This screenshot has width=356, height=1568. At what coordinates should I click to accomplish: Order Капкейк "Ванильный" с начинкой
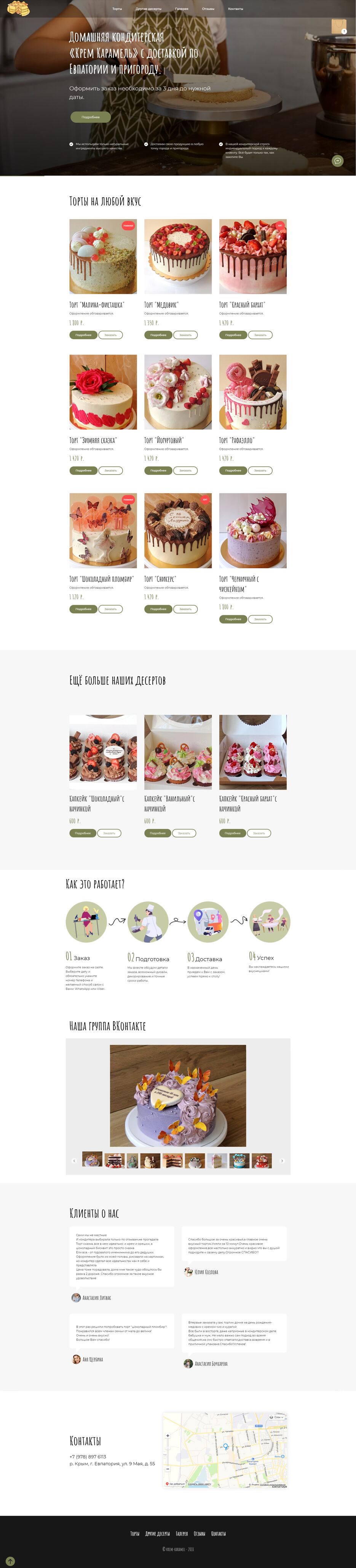[x=184, y=833]
